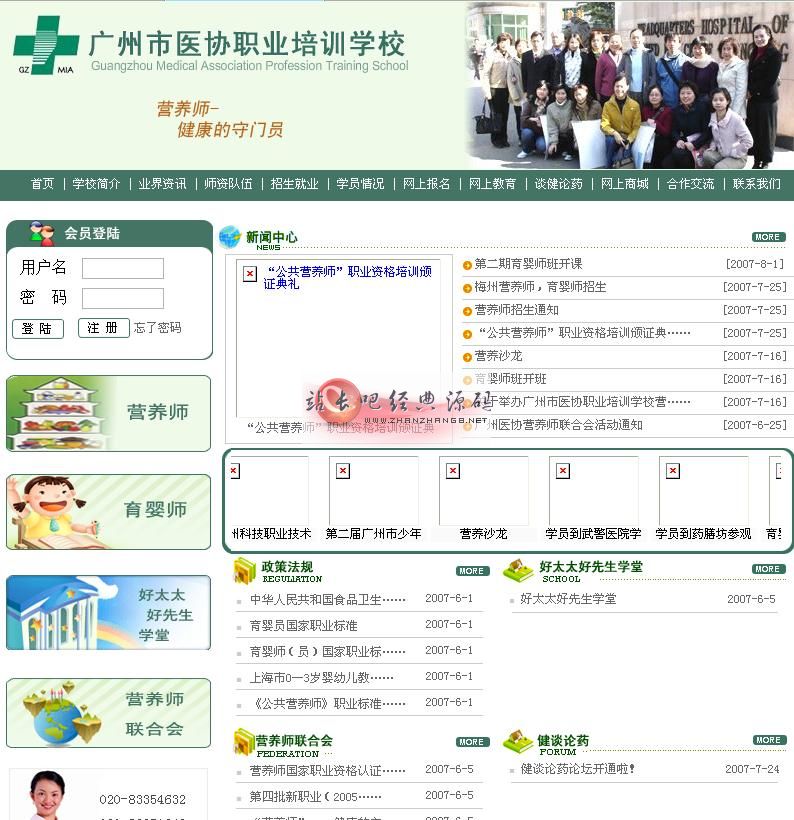Open the 育婴师 banner
The image size is (794, 820).
109,511
